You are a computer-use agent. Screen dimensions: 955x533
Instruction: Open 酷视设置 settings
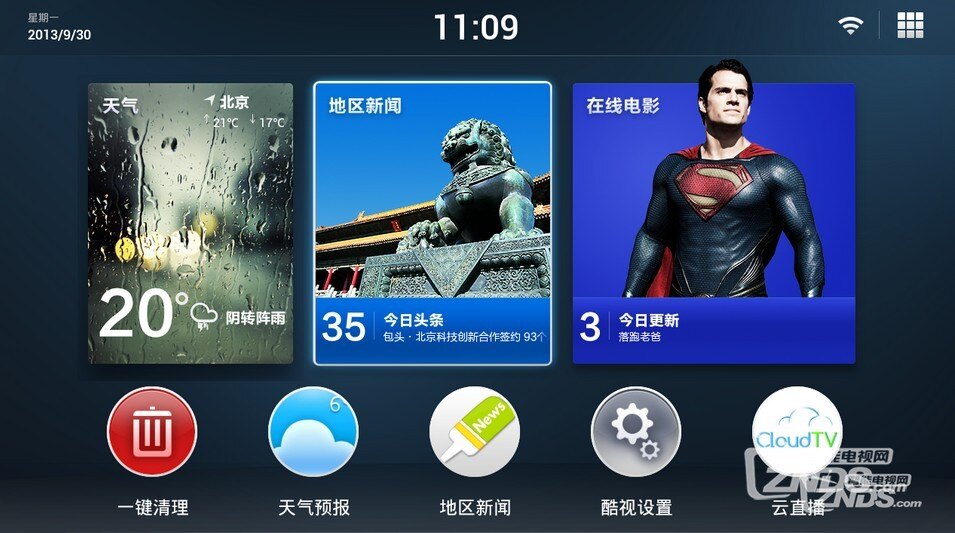[636, 432]
